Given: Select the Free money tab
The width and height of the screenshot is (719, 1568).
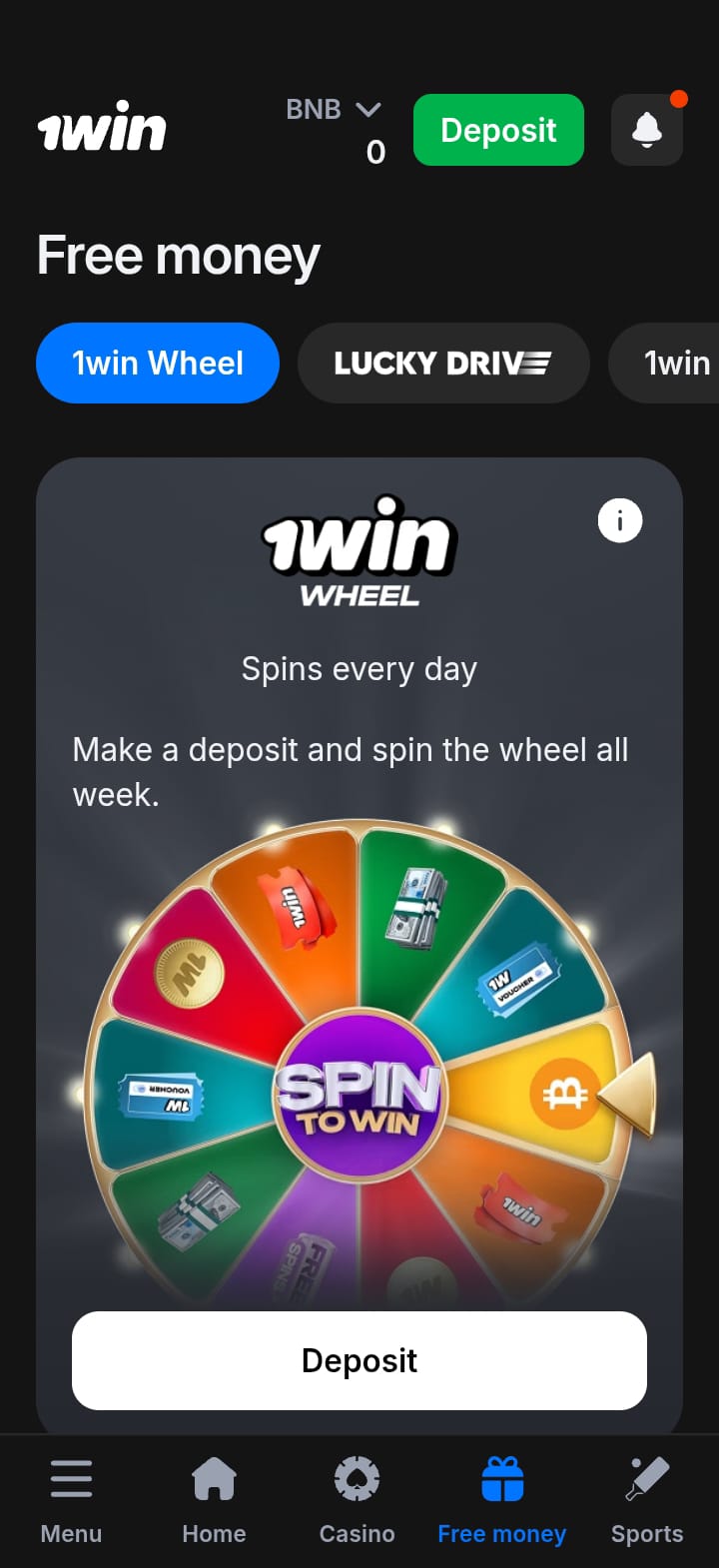Looking at the screenshot, I should coord(501,1500).
